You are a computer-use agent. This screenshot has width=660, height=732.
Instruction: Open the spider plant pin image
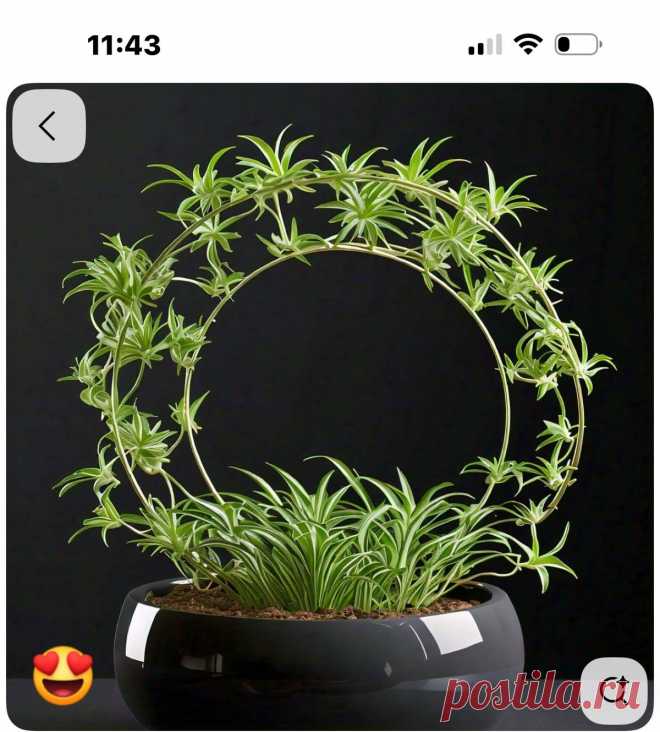(x=330, y=400)
